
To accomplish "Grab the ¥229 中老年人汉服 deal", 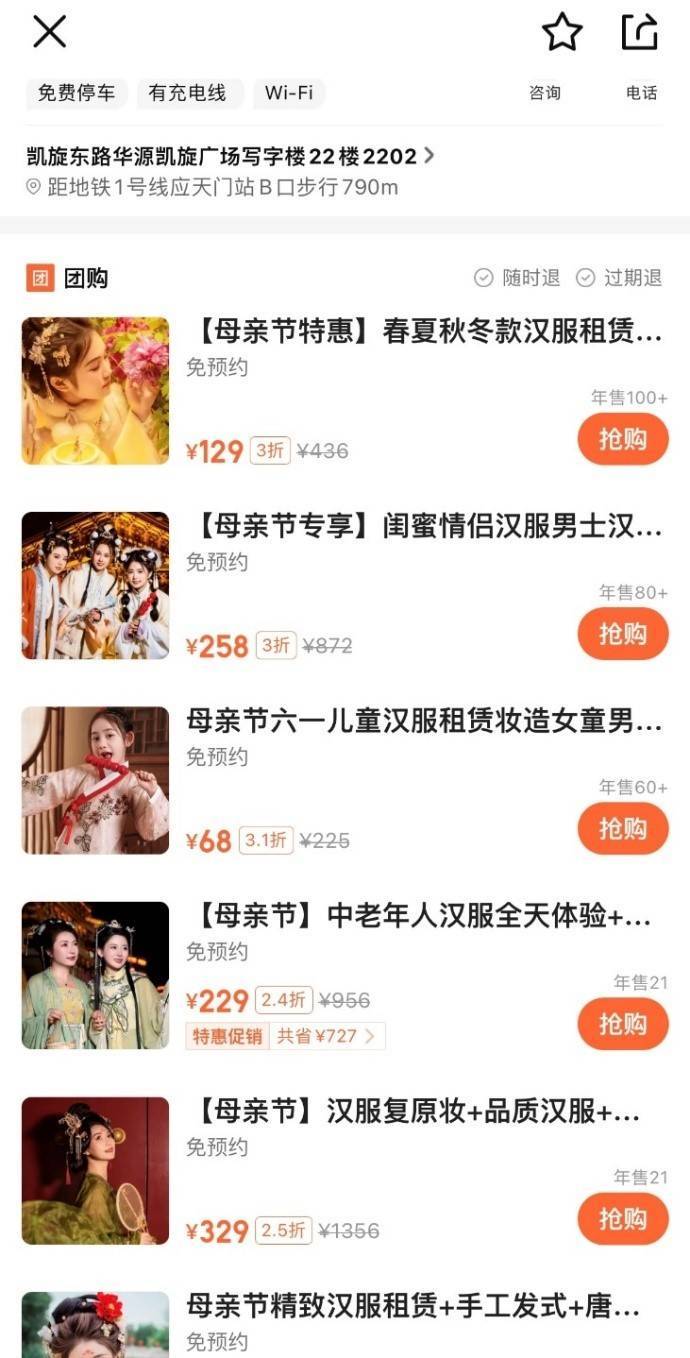I will coord(622,1024).
